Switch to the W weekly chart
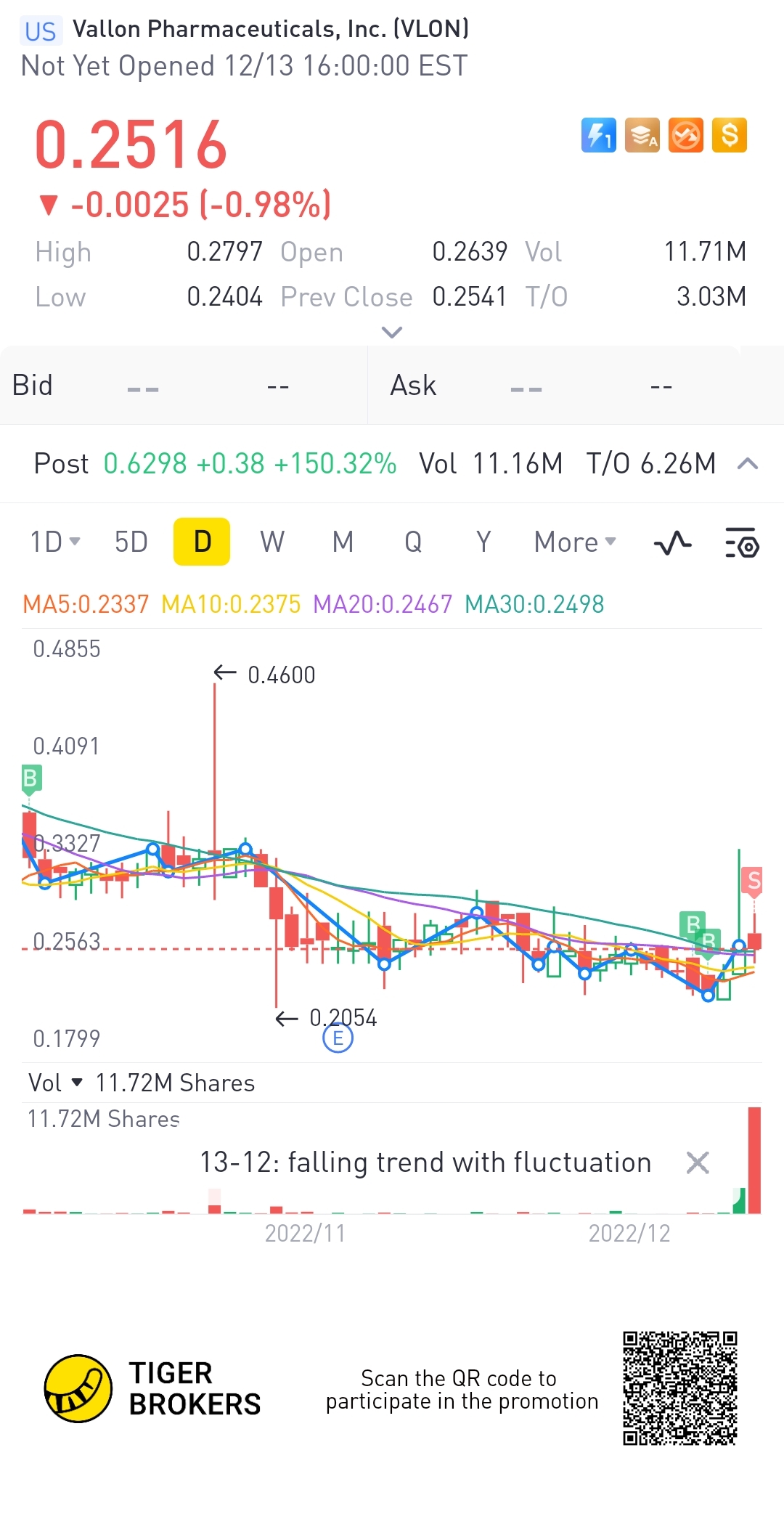Viewport: 784px width, 1527px height. click(272, 542)
